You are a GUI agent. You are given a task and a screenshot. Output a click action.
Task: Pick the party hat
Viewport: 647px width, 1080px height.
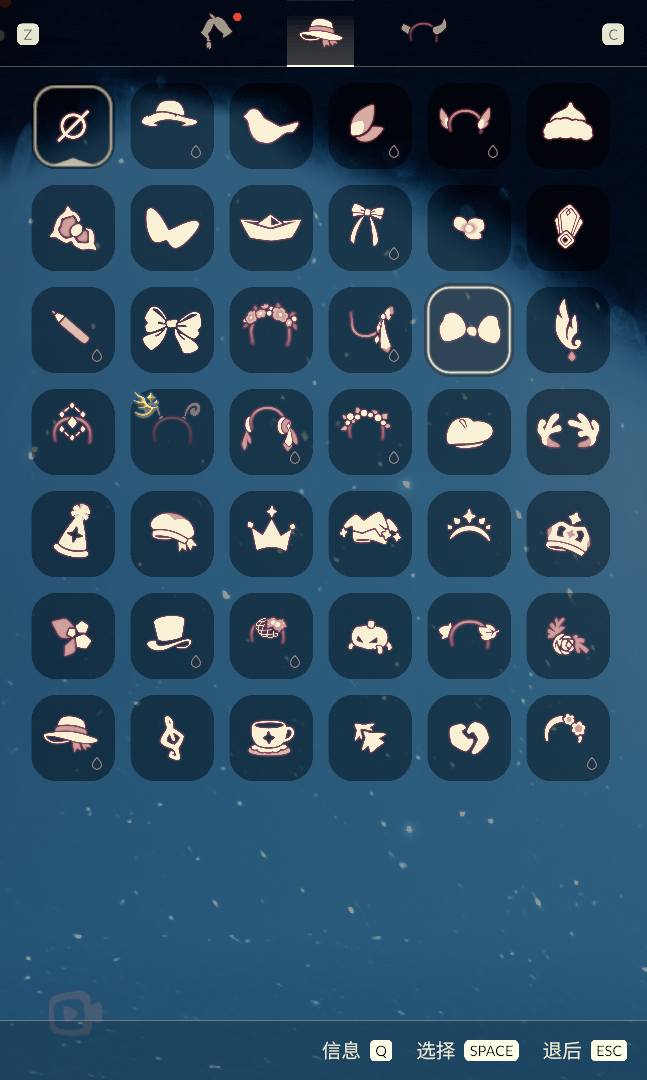(x=73, y=534)
